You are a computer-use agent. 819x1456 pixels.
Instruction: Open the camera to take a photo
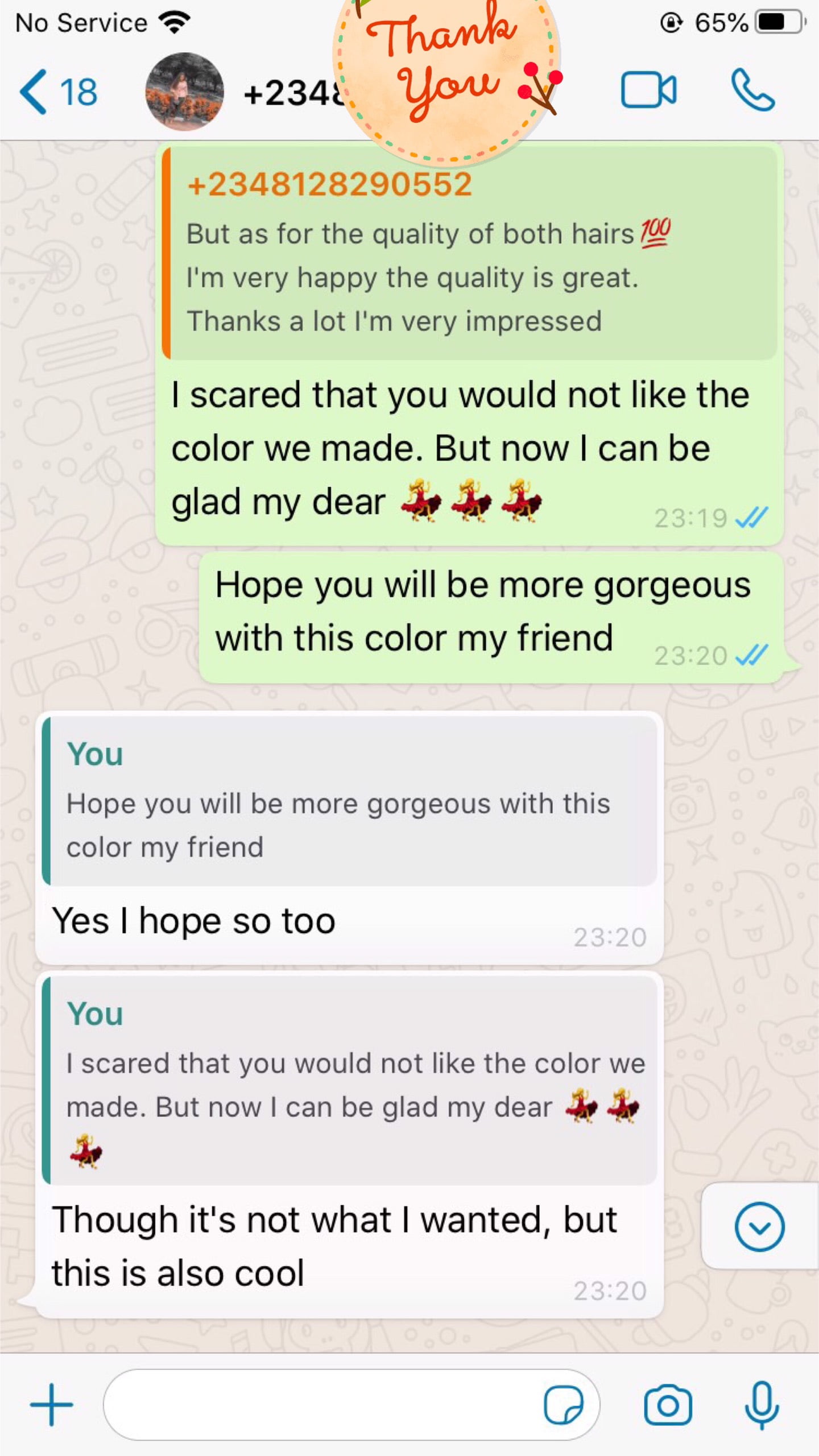pos(668,1405)
